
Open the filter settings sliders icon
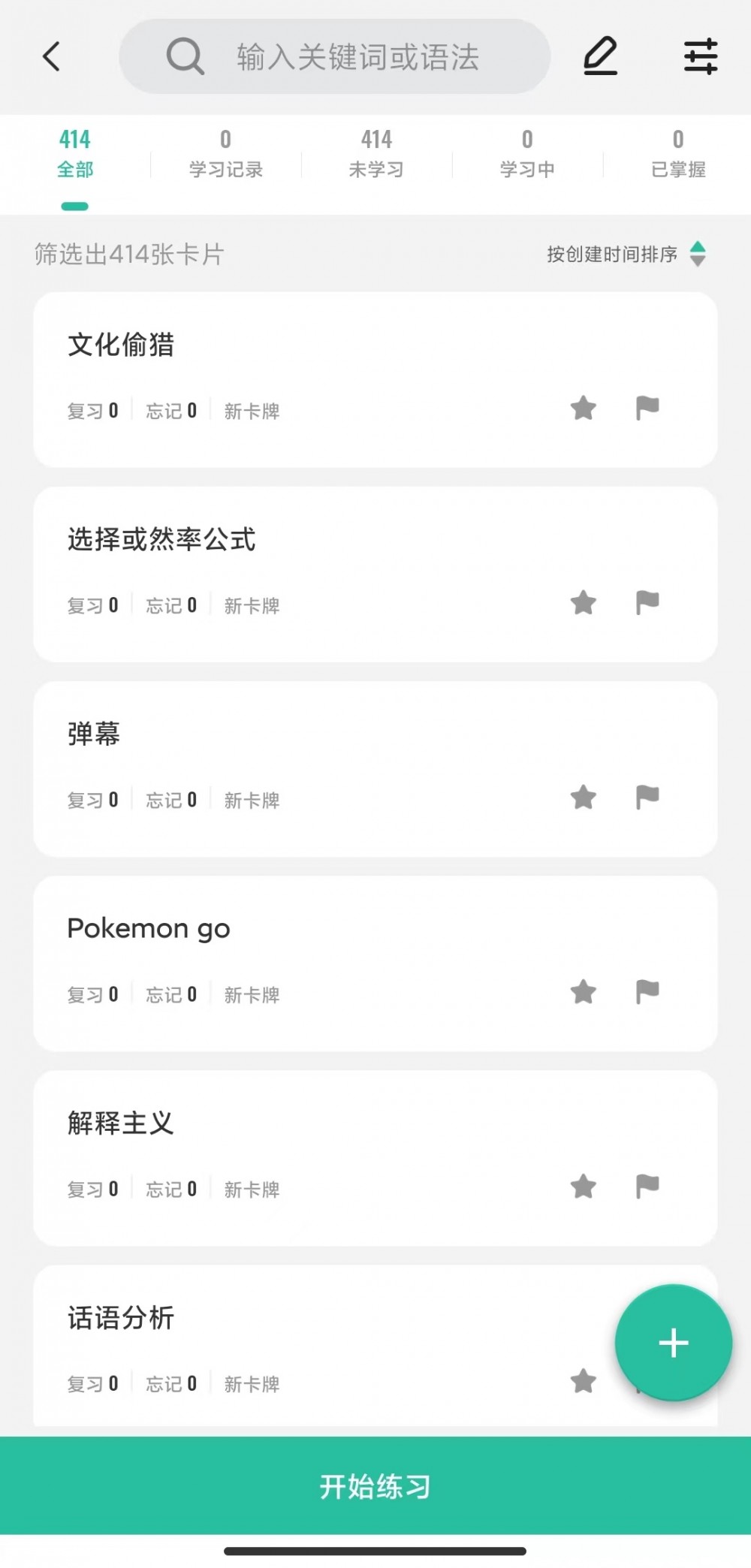pos(701,56)
